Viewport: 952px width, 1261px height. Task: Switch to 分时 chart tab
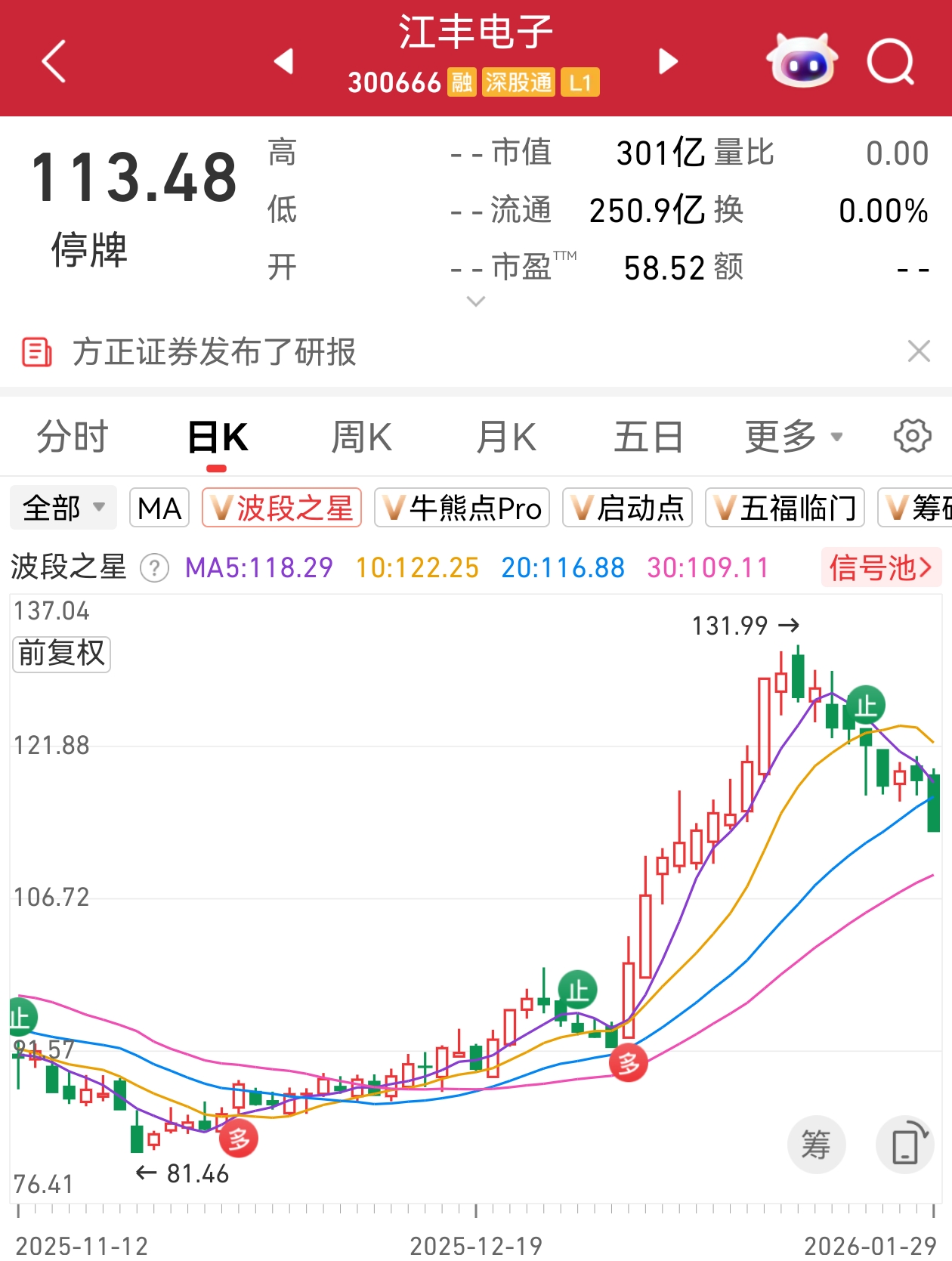click(73, 437)
